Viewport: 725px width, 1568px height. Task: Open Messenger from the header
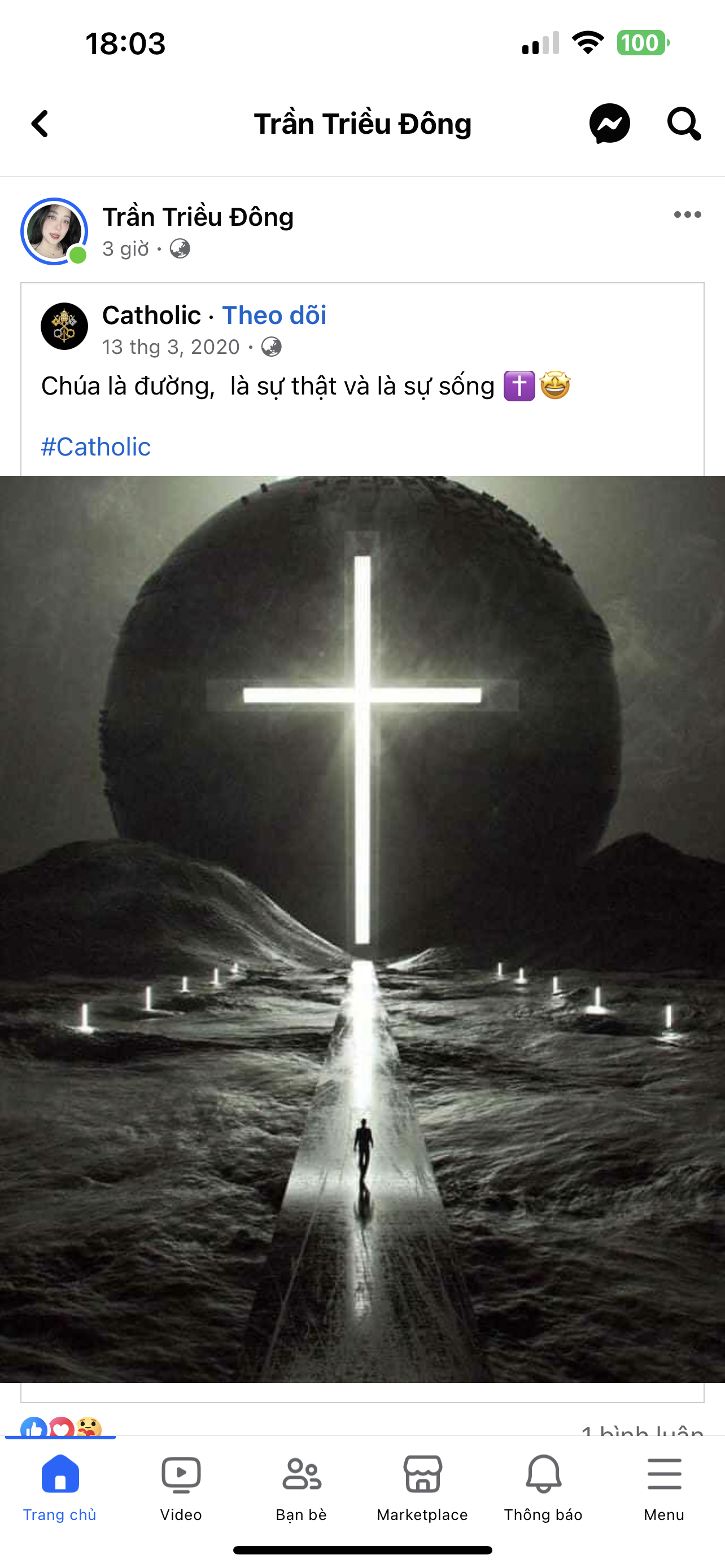click(609, 124)
